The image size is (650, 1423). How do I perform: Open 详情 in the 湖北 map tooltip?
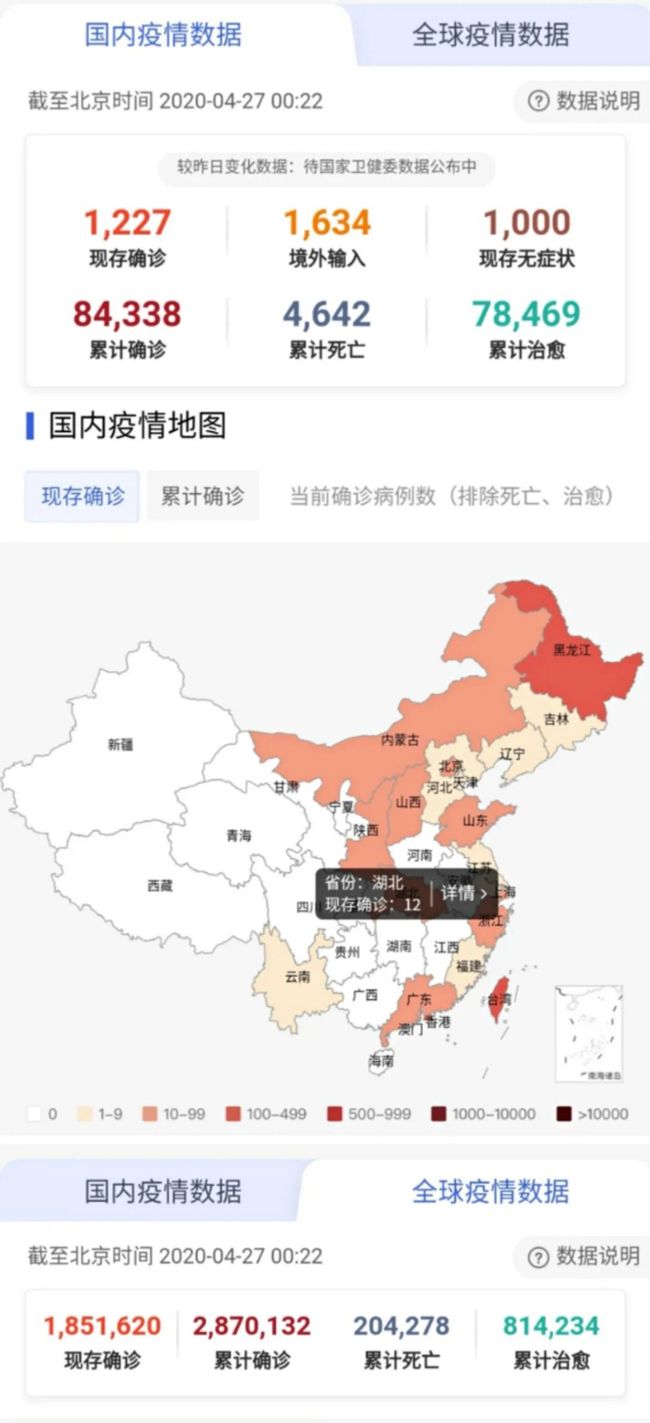point(464,893)
